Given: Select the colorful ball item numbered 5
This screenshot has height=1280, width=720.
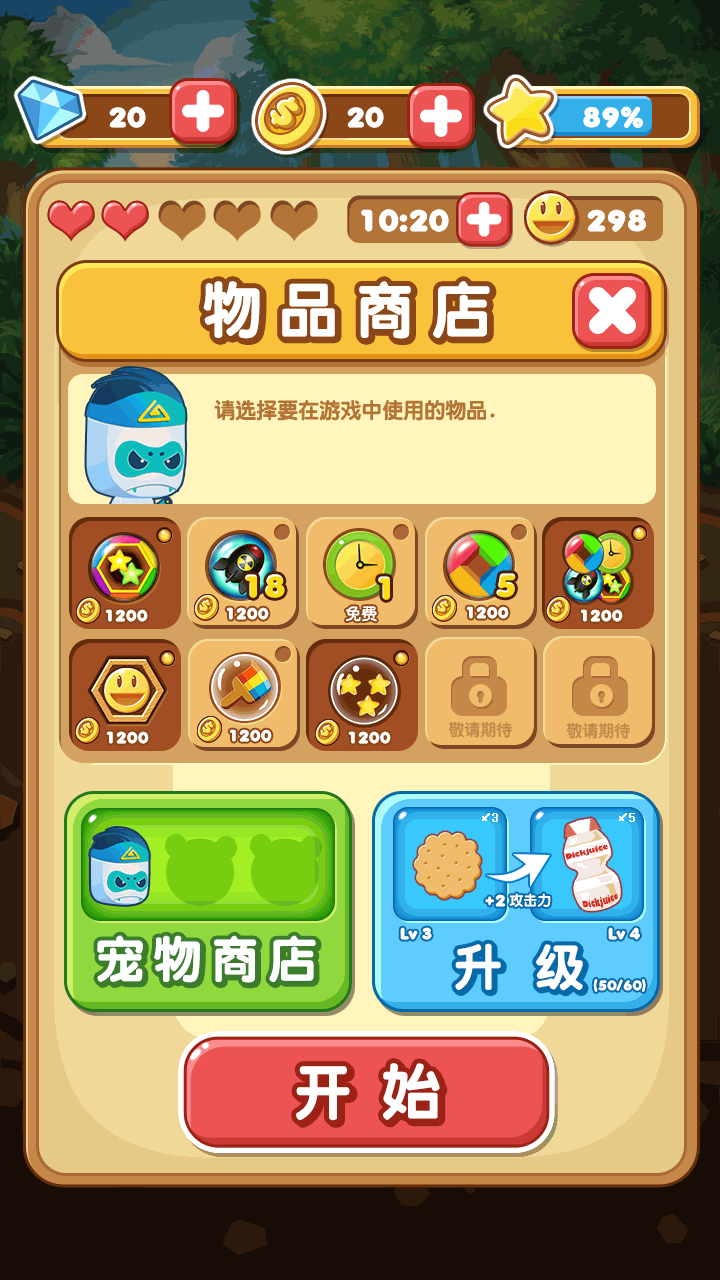Looking at the screenshot, I should [x=480, y=572].
